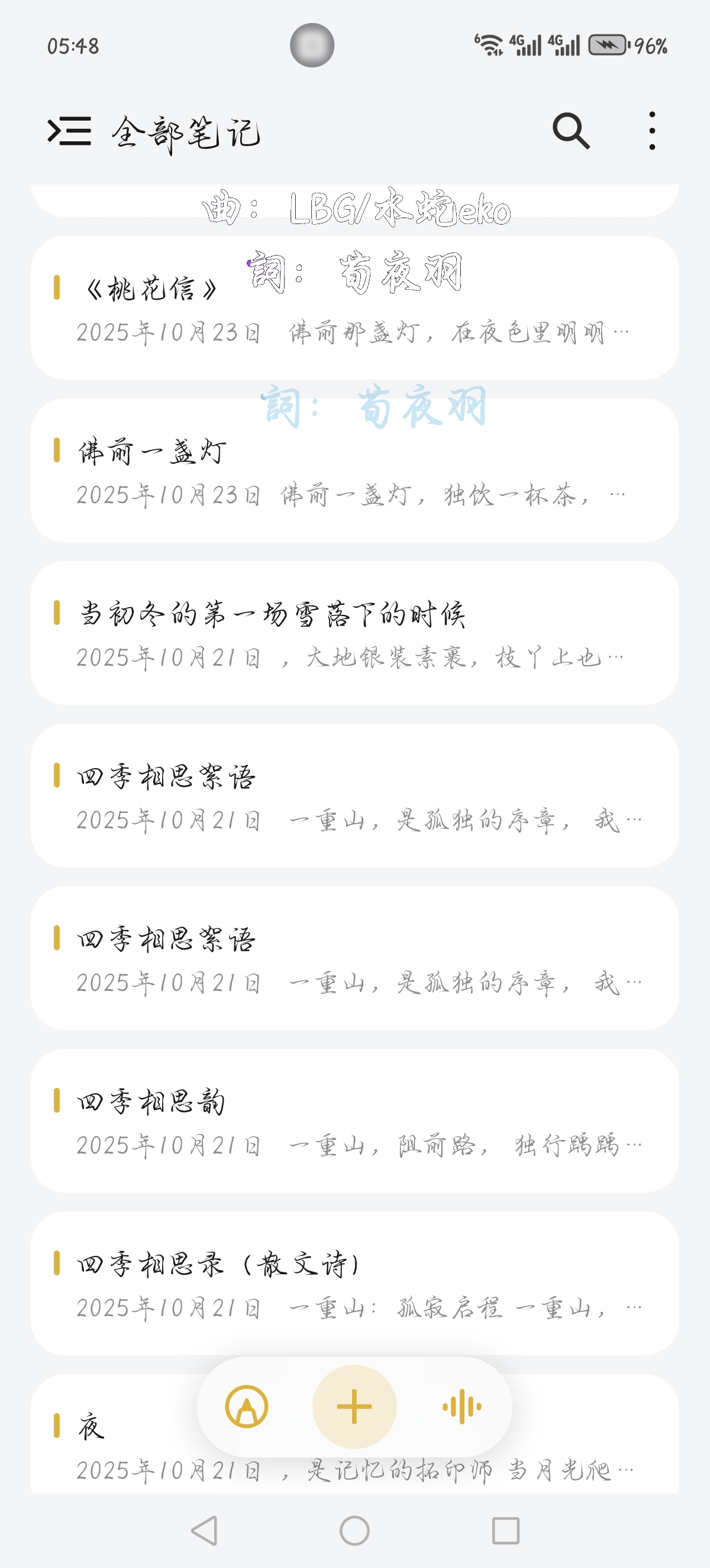
Task: Open the note 四季相思韵
Action: tap(354, 1120)
